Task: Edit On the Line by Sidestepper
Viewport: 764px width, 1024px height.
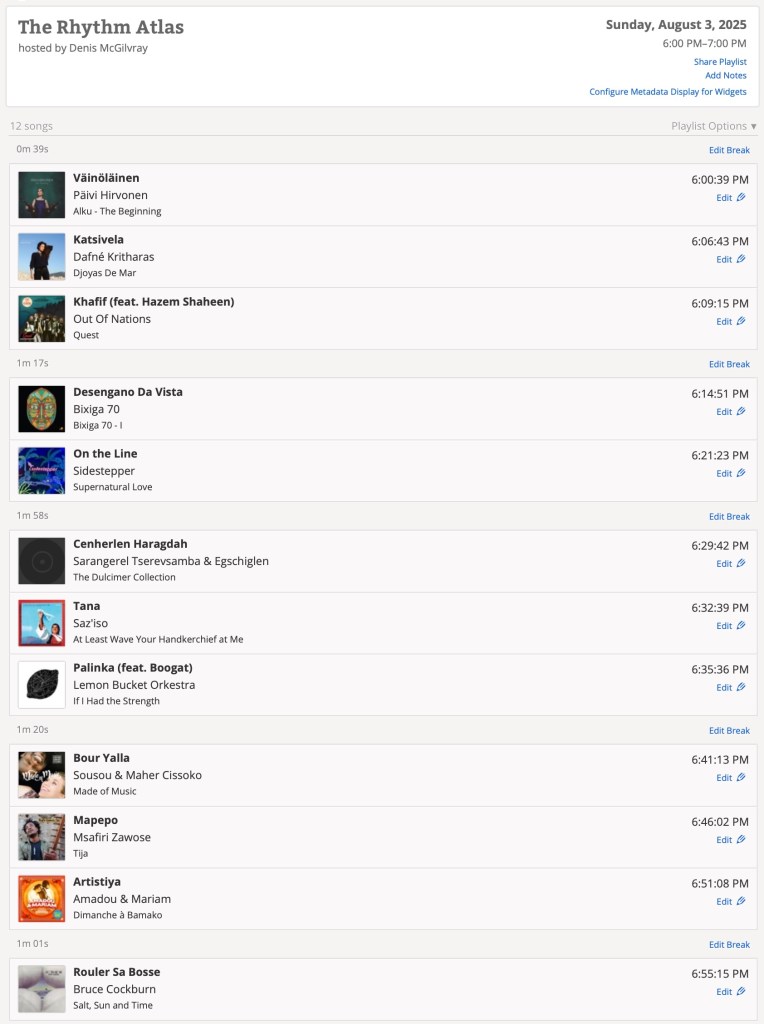Action: pos(730,474)
